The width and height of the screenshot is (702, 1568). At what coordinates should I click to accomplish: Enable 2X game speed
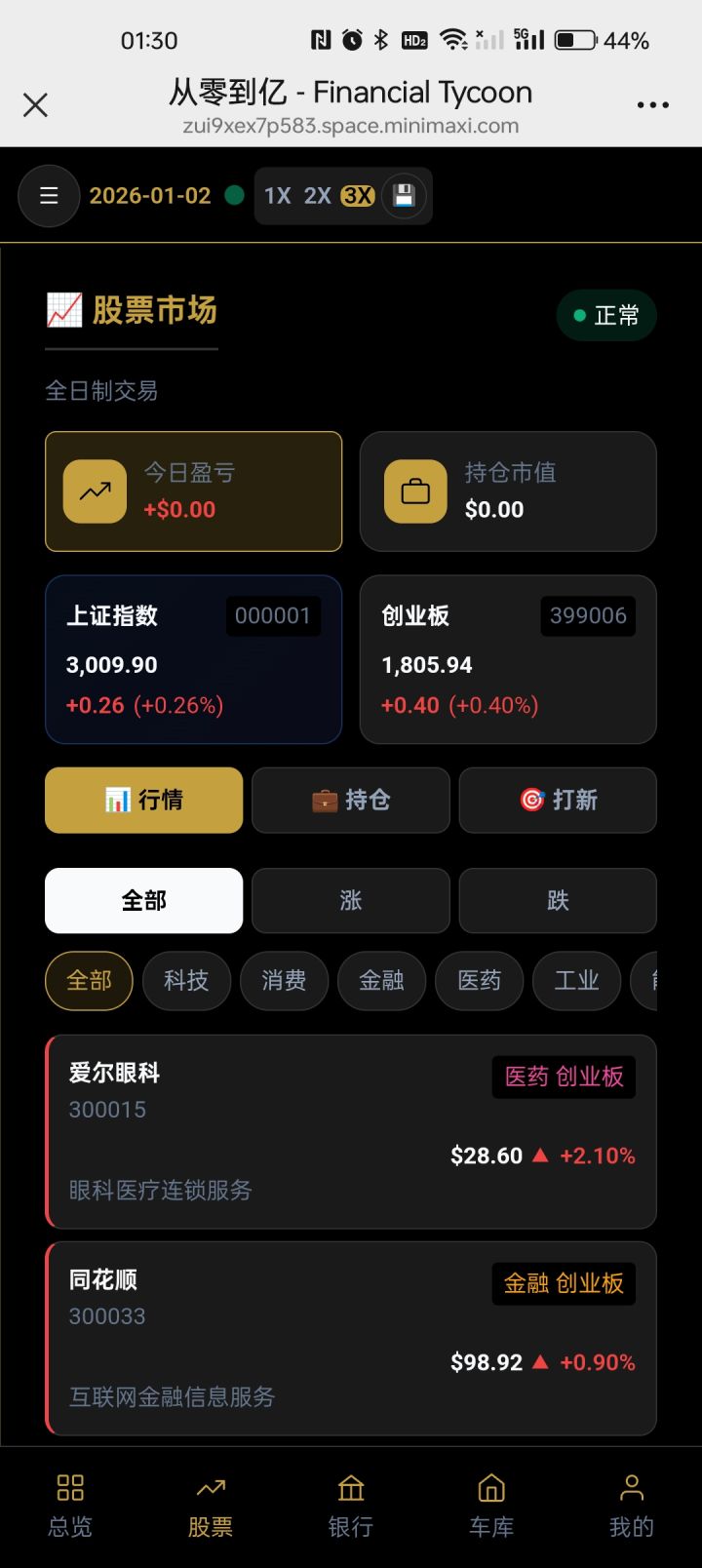[x=316, y=195]
